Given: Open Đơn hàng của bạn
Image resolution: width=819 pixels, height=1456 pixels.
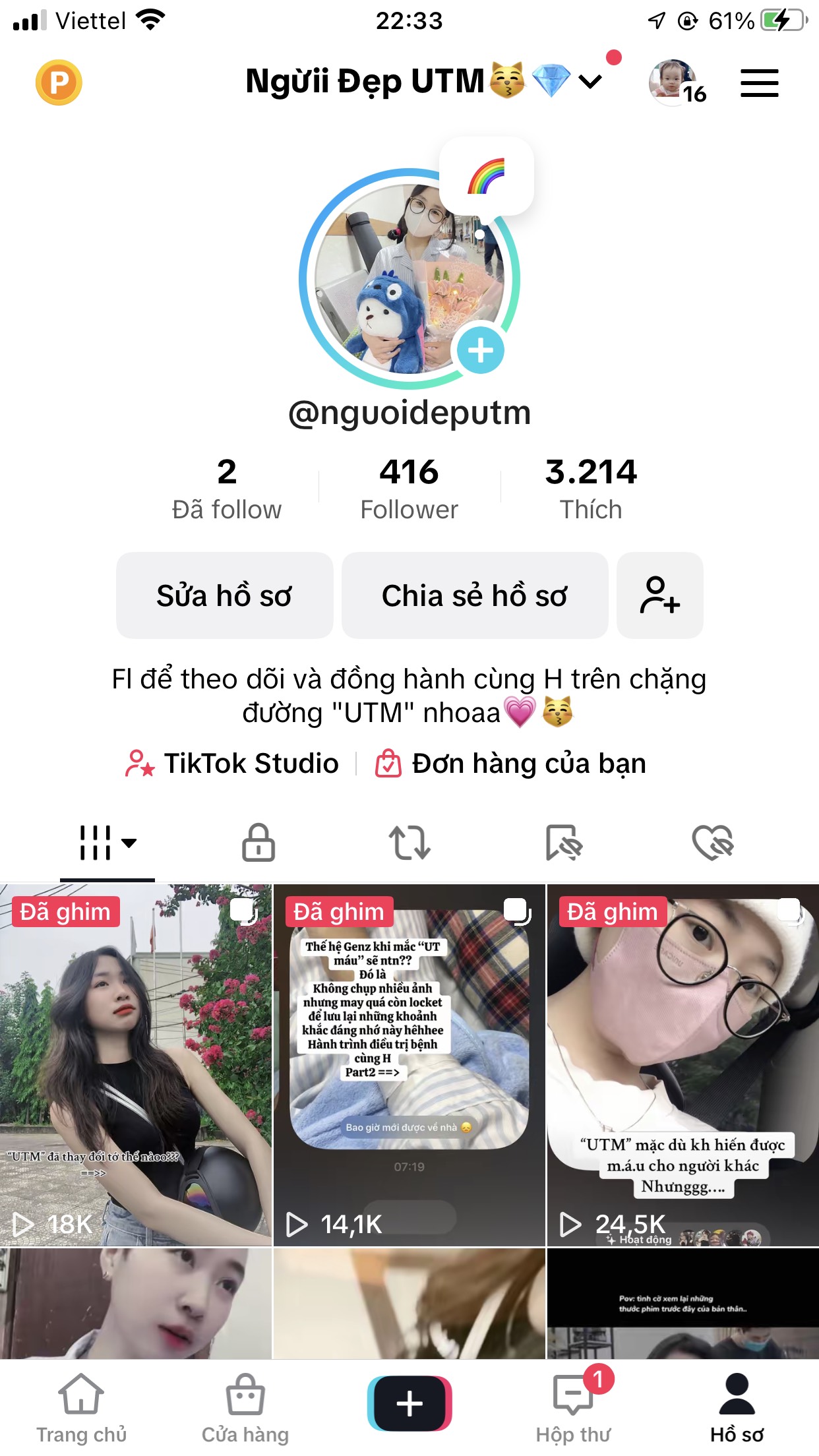Looking at the screenshot, I should (511, 764).
